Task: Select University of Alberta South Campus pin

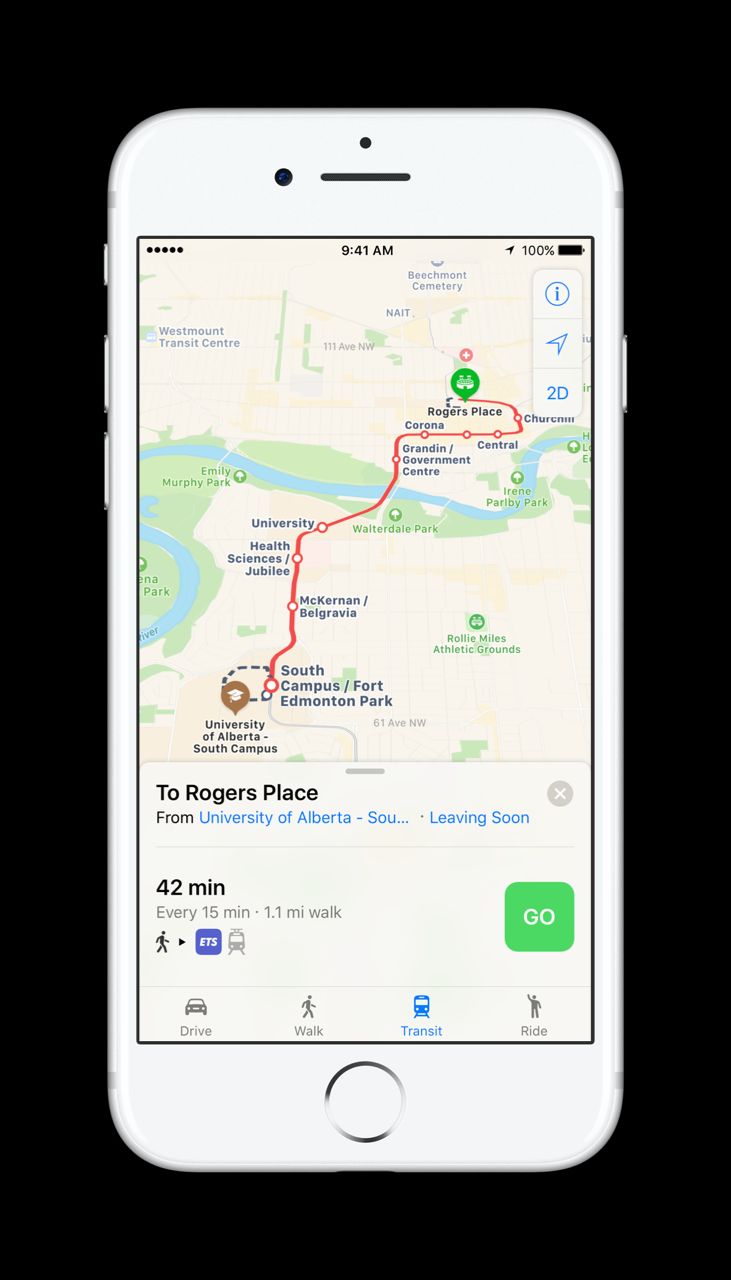Action: (235, 695)
